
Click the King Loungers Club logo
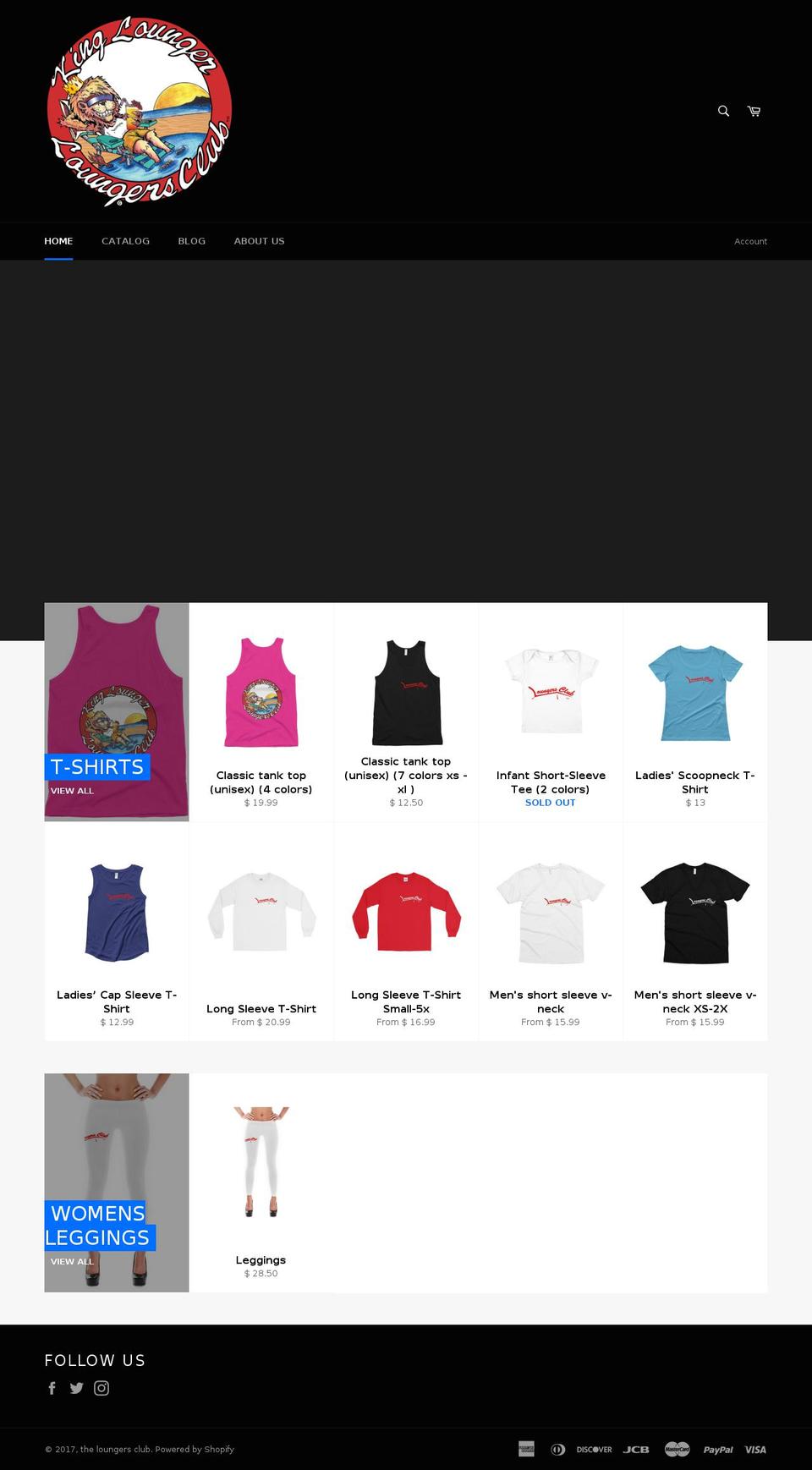pos(140,110)
